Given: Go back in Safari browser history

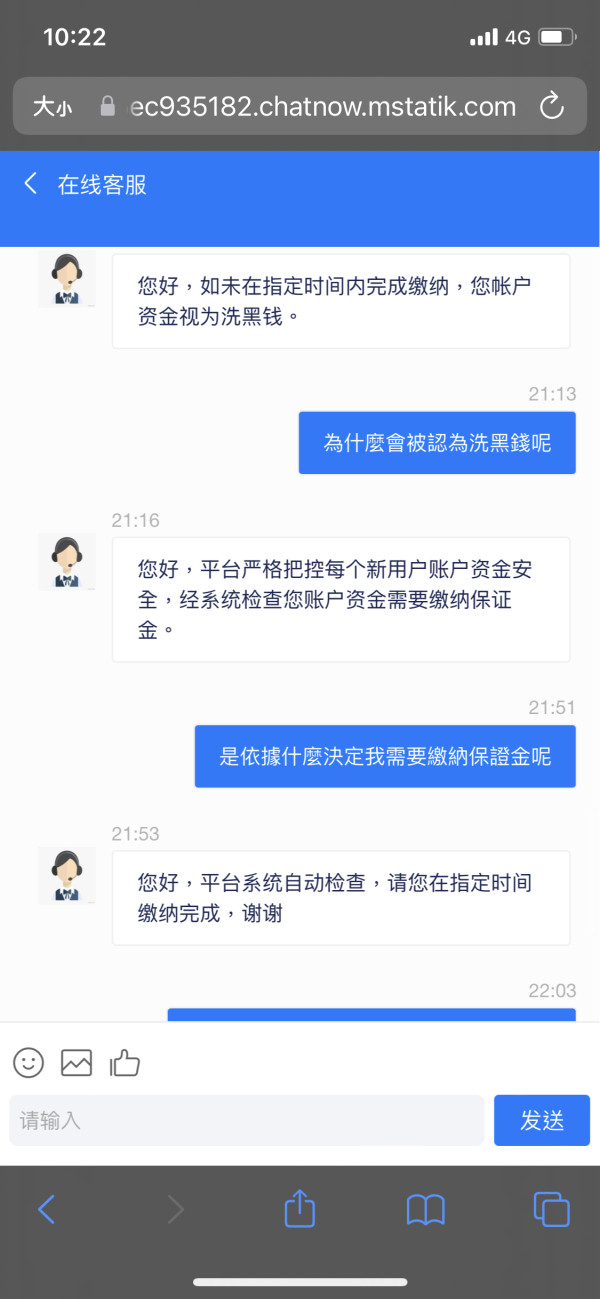Looking at the screenshot, I should [46, 1209].
